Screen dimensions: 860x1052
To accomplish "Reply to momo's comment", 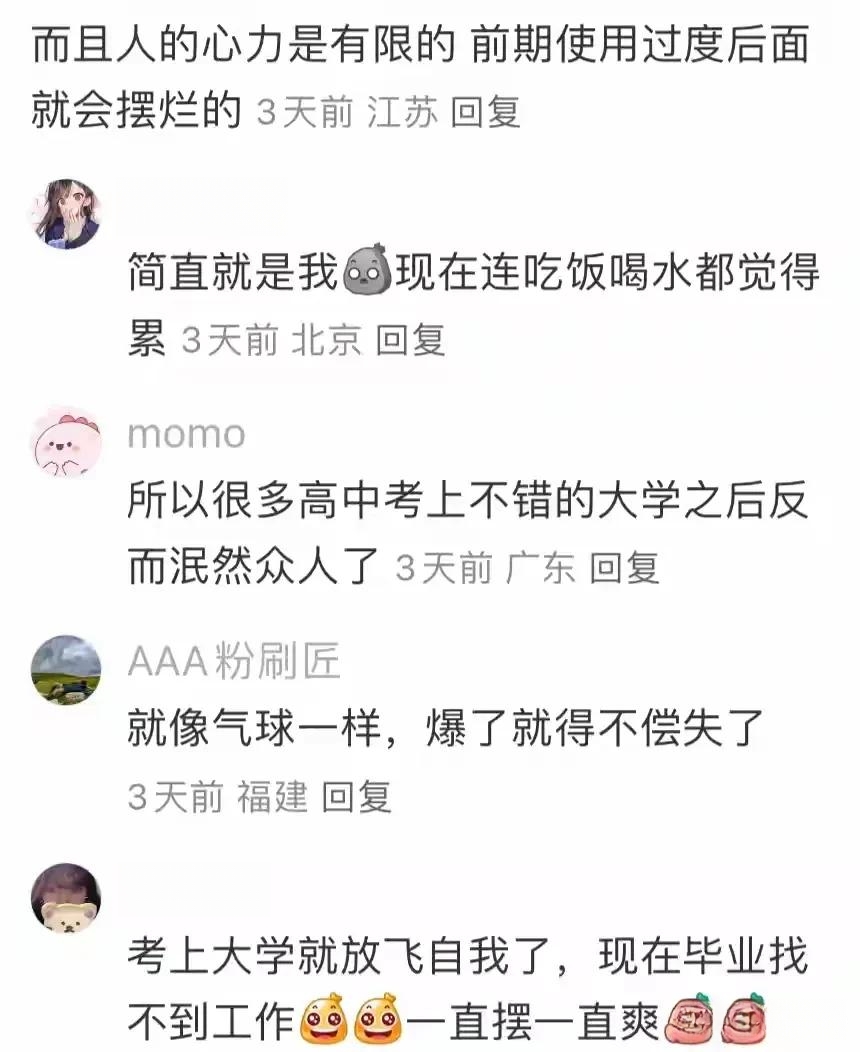I will [624, 569].
